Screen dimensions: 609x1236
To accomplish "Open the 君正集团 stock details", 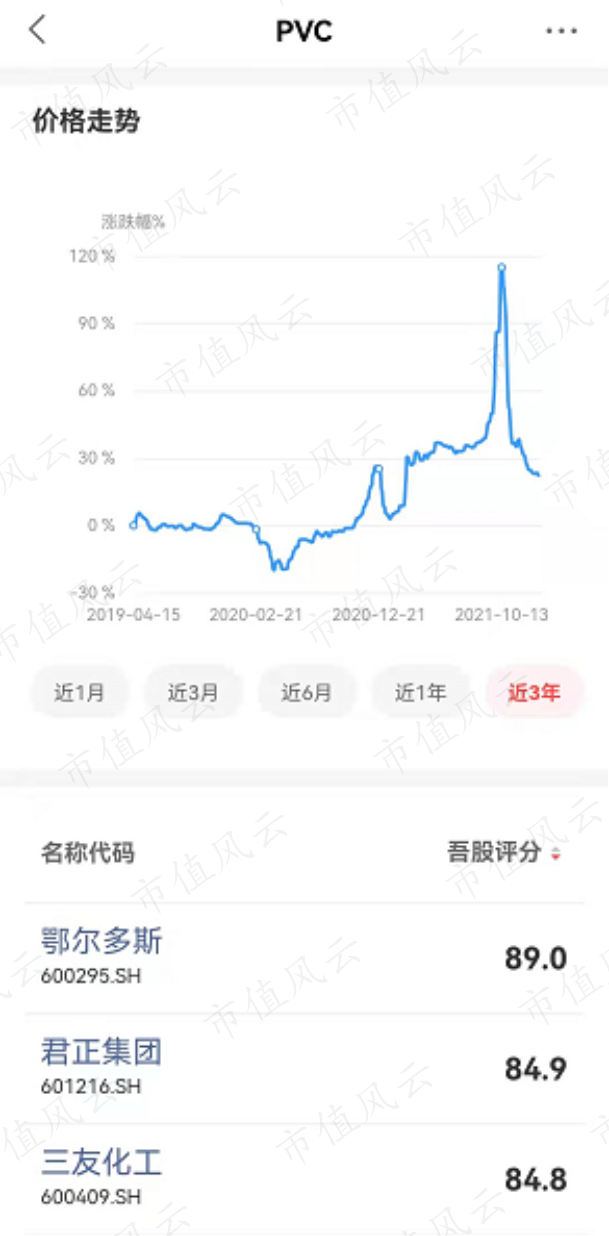I will click(x=304, y=1068).
